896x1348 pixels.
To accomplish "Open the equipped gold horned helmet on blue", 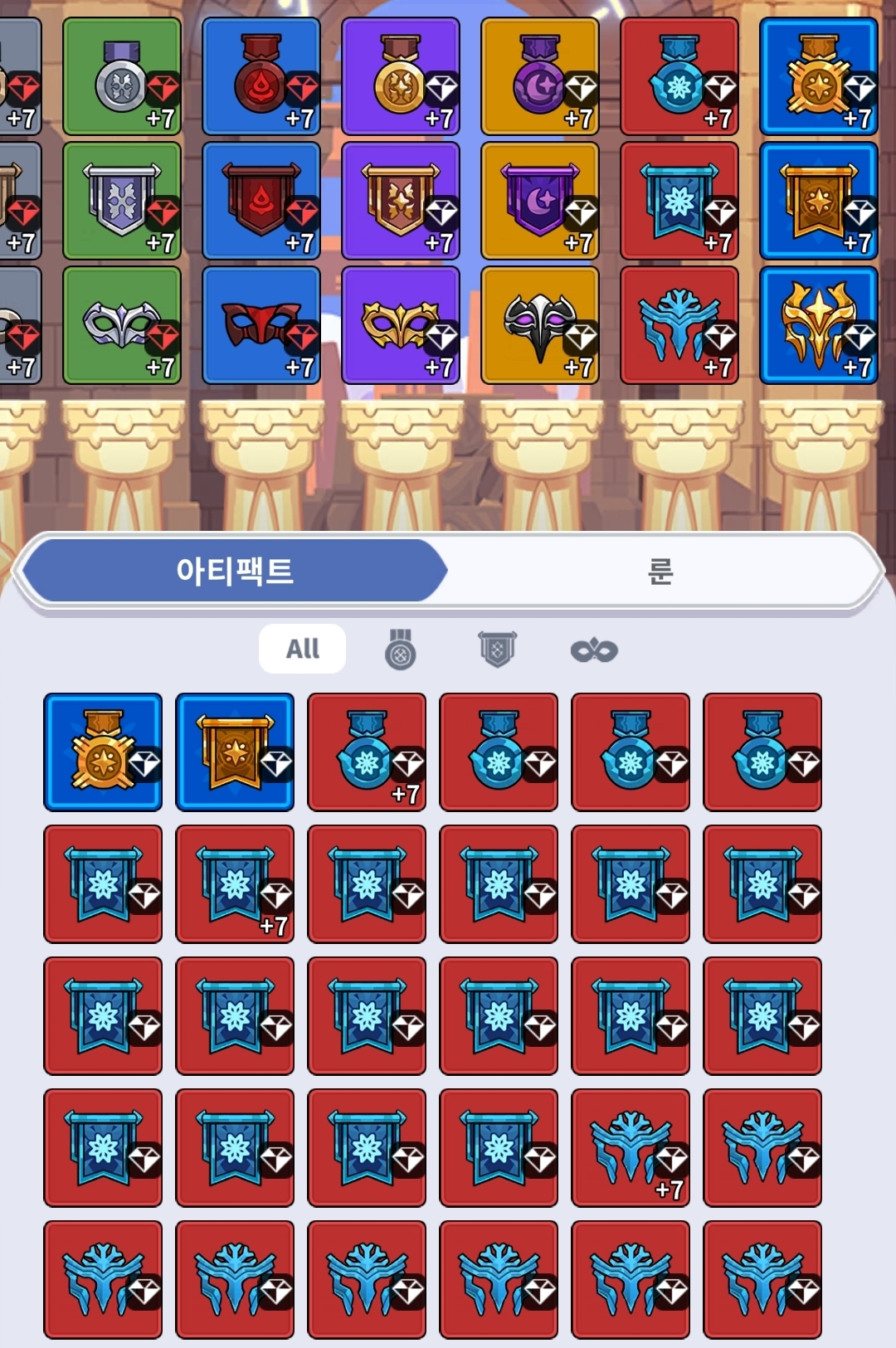I will click(820, 326).
